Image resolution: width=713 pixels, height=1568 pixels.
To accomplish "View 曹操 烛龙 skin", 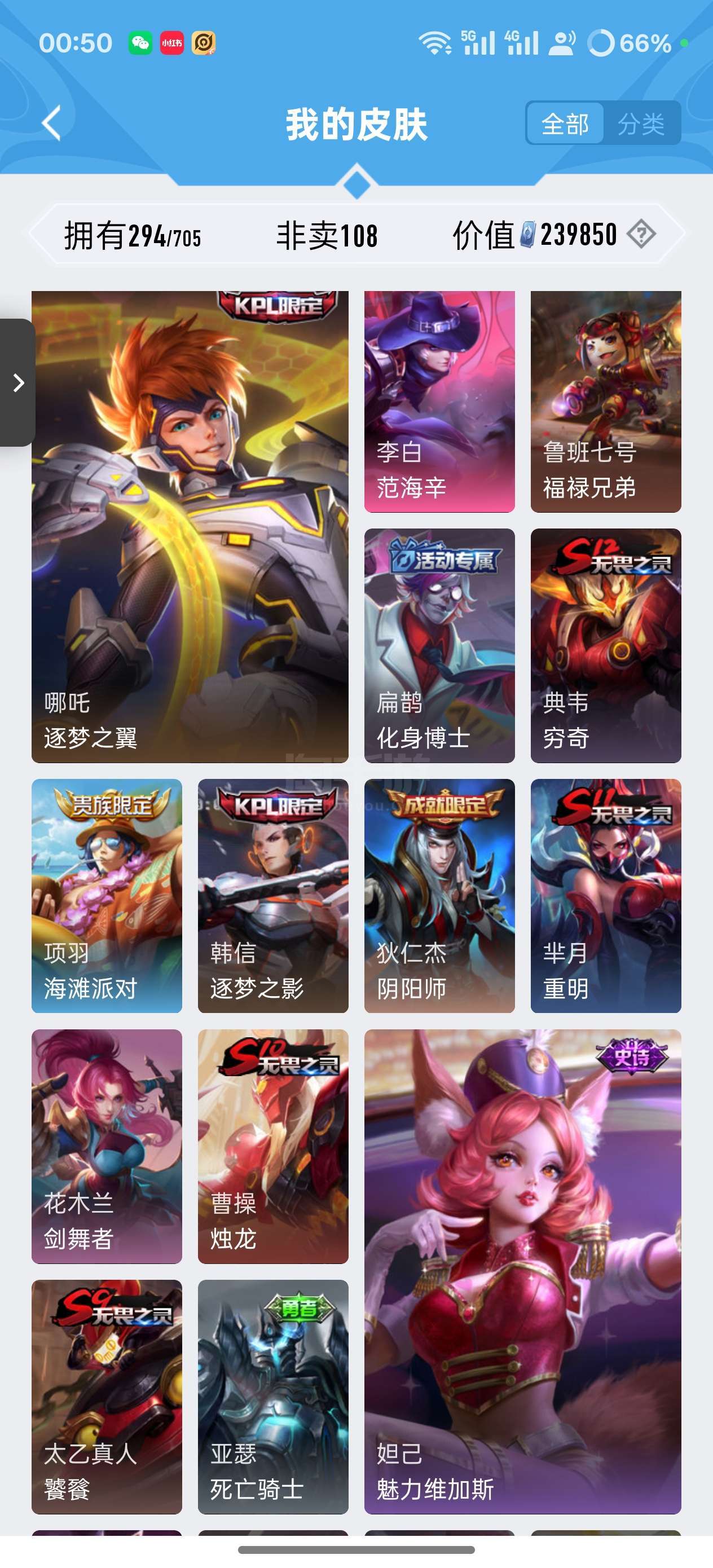I will (274, 1146).
